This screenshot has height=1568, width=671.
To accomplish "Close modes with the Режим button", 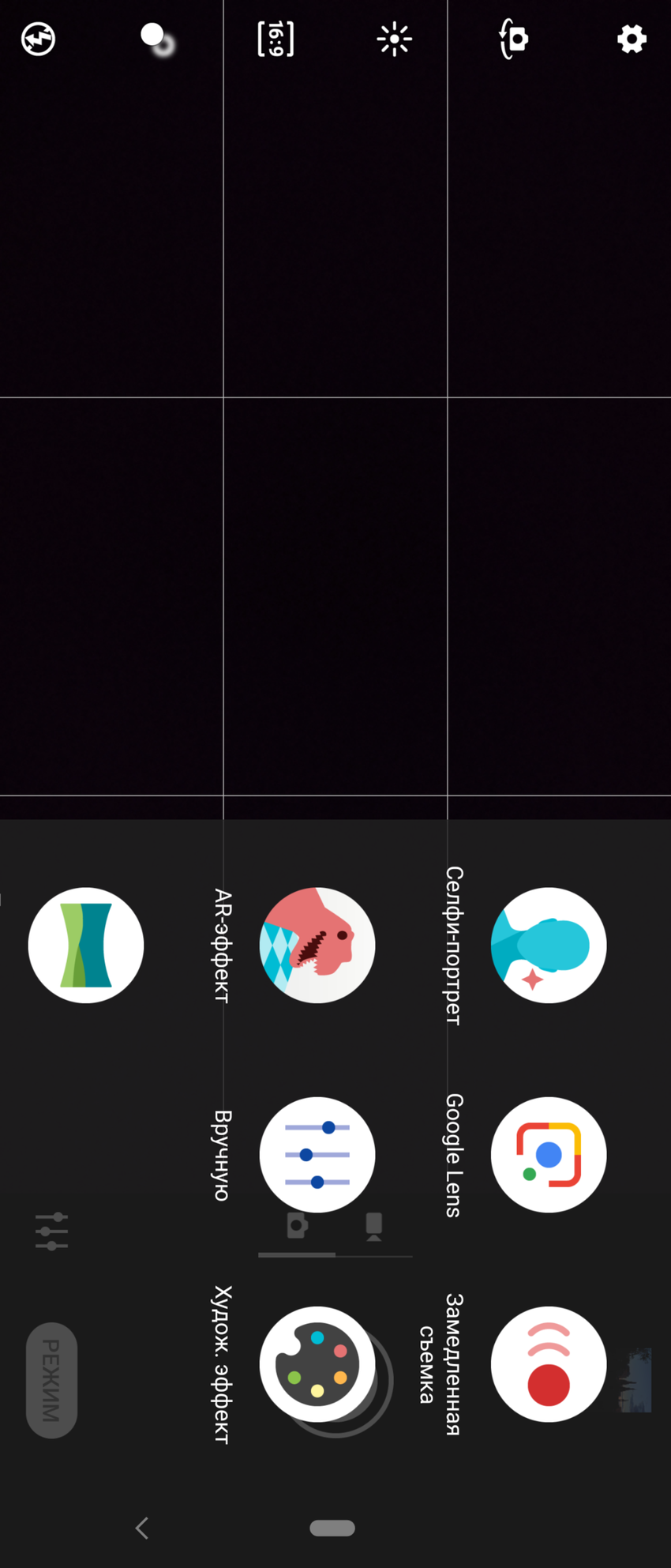I will tap(51, 1380).
